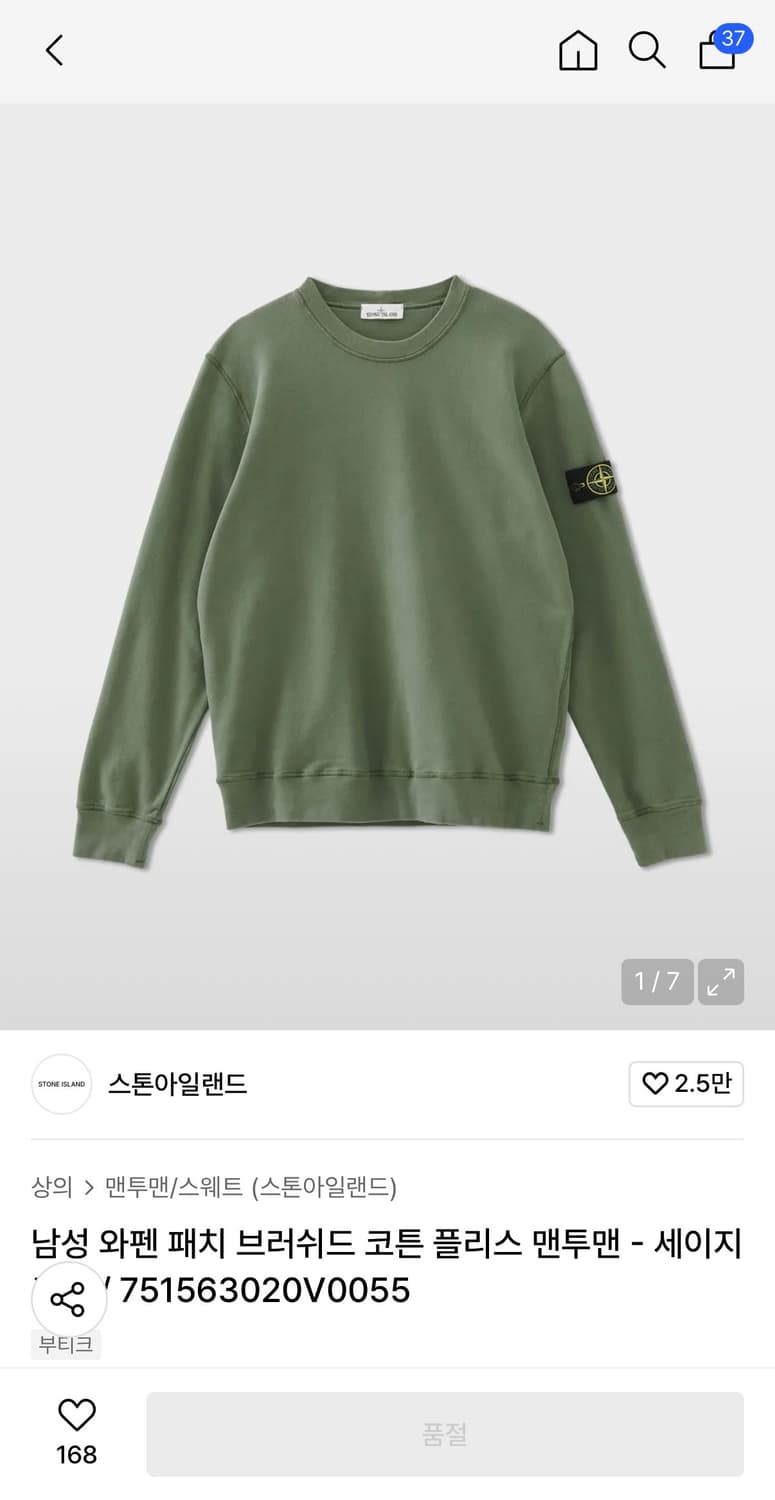Open the home screen via home icon

577,50
